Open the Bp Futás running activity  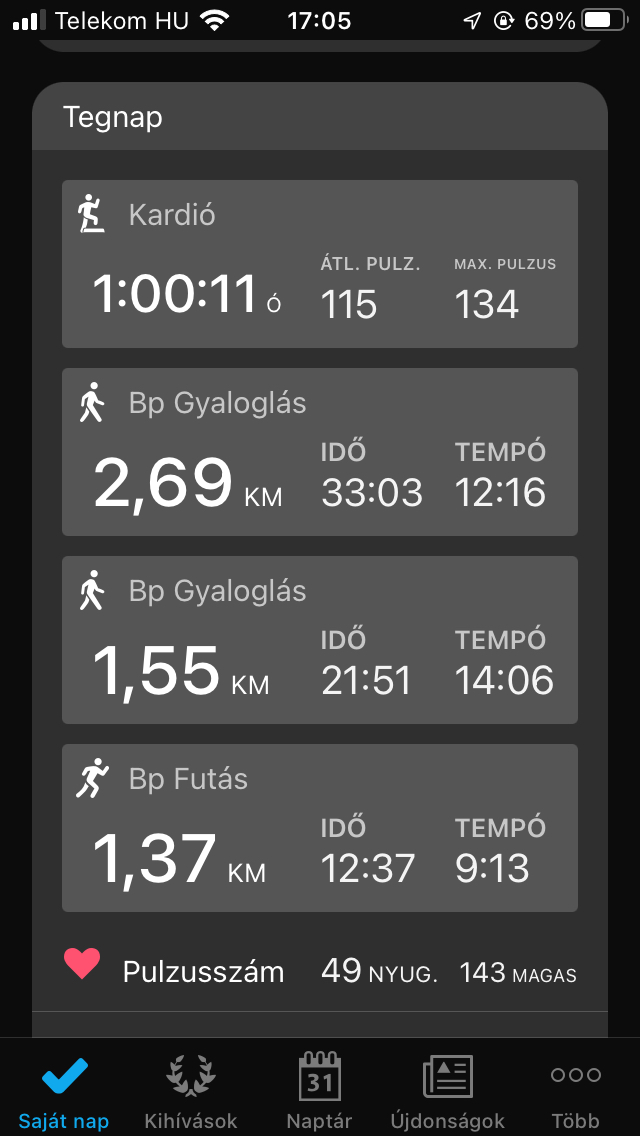click(x=320, y=828)
